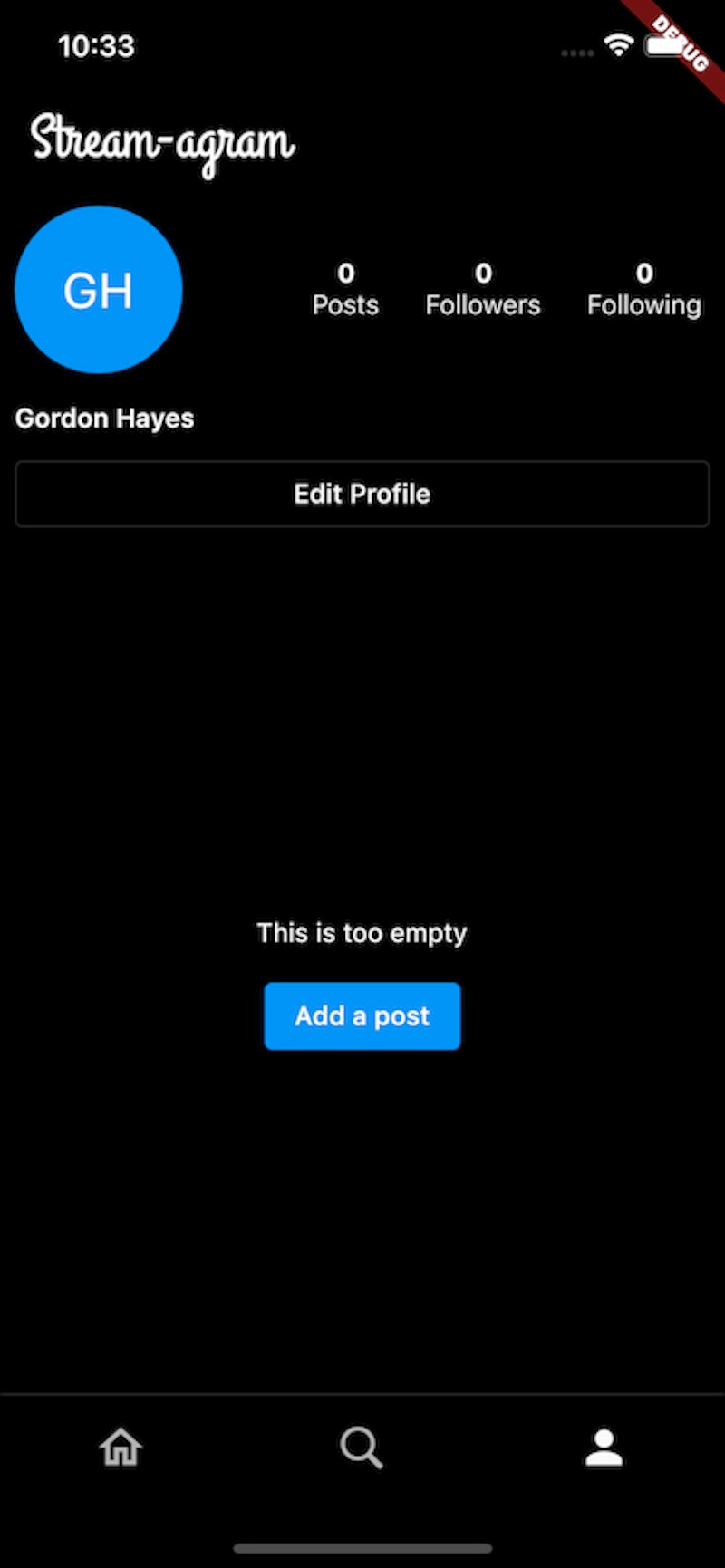
Task: Open the Home feed icon
Action: click(x=121, y=1448)
